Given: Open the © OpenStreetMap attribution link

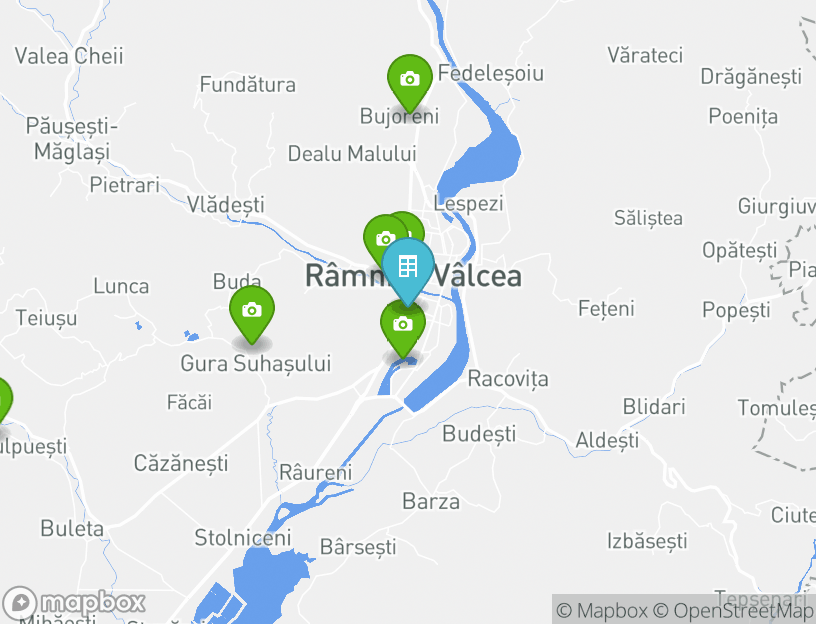Looking at the screenshot, I should (x=733, y=610).
